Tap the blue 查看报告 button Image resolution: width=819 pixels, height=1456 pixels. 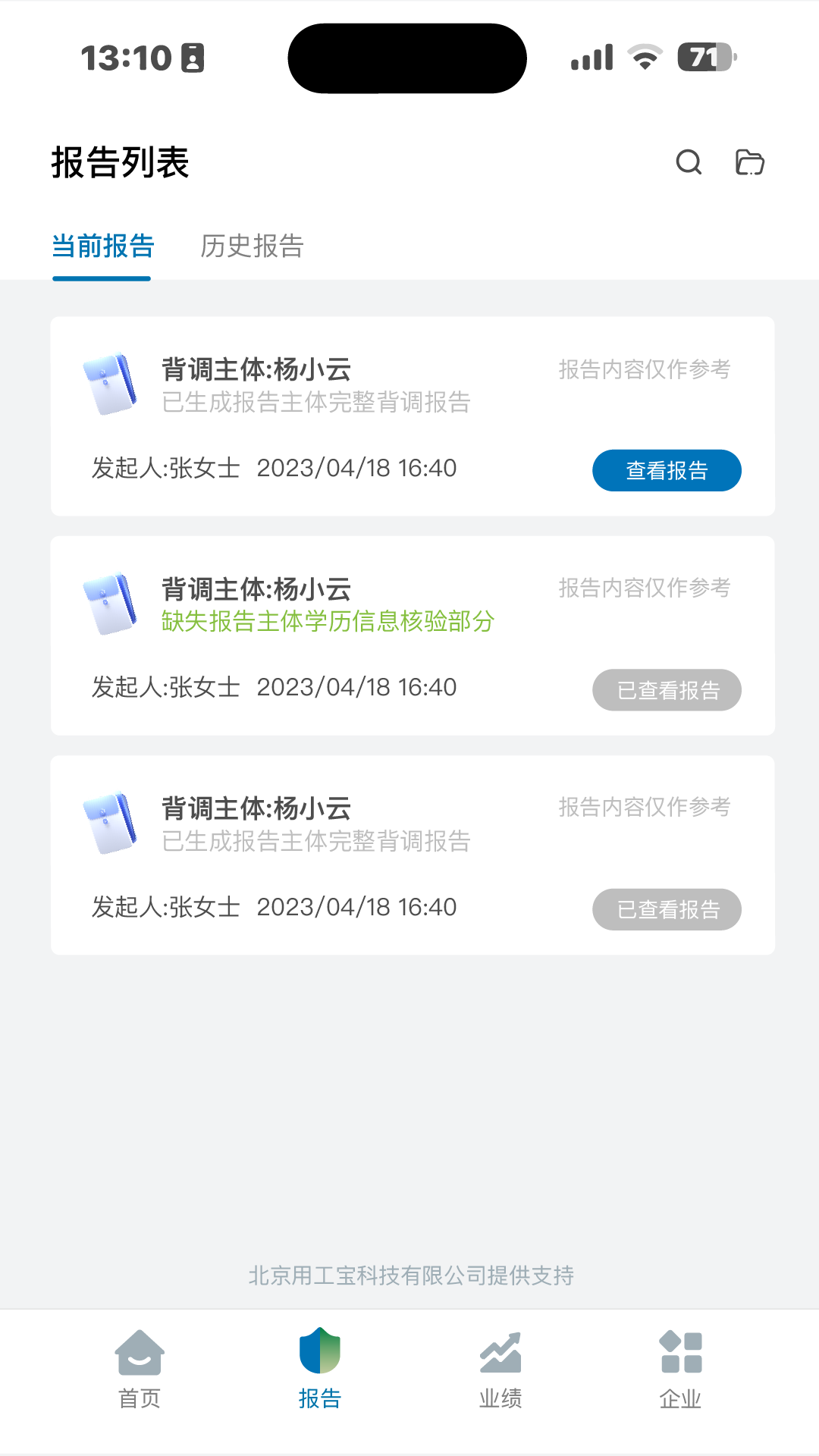tap(667, 470)
